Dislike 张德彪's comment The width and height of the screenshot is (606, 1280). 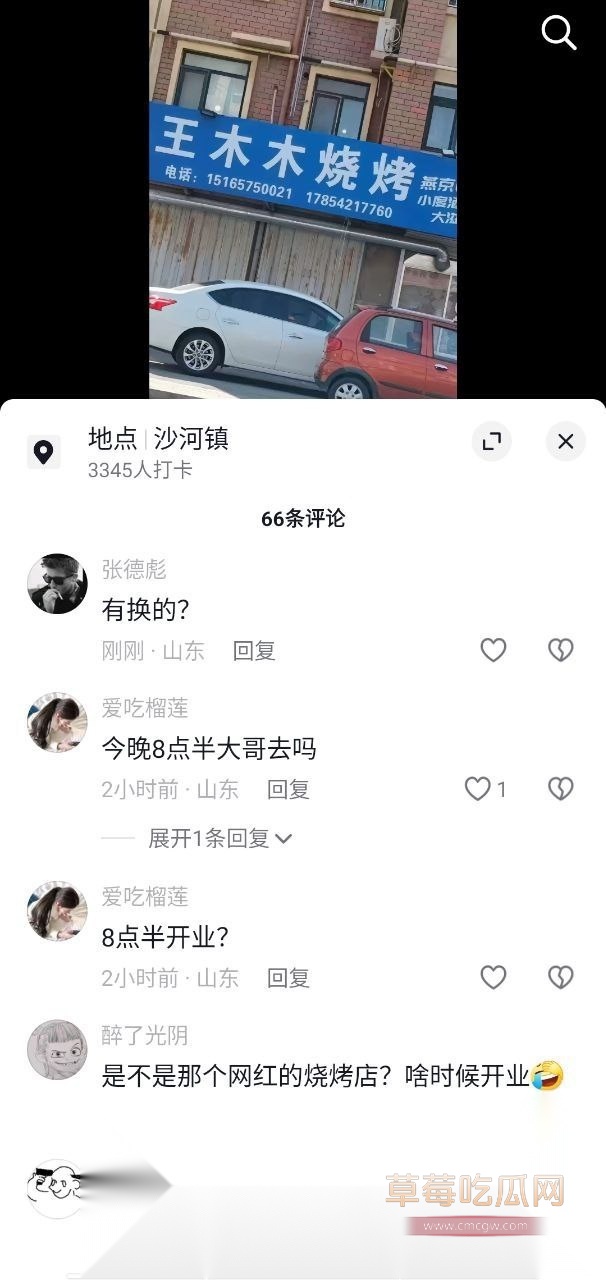560,651
